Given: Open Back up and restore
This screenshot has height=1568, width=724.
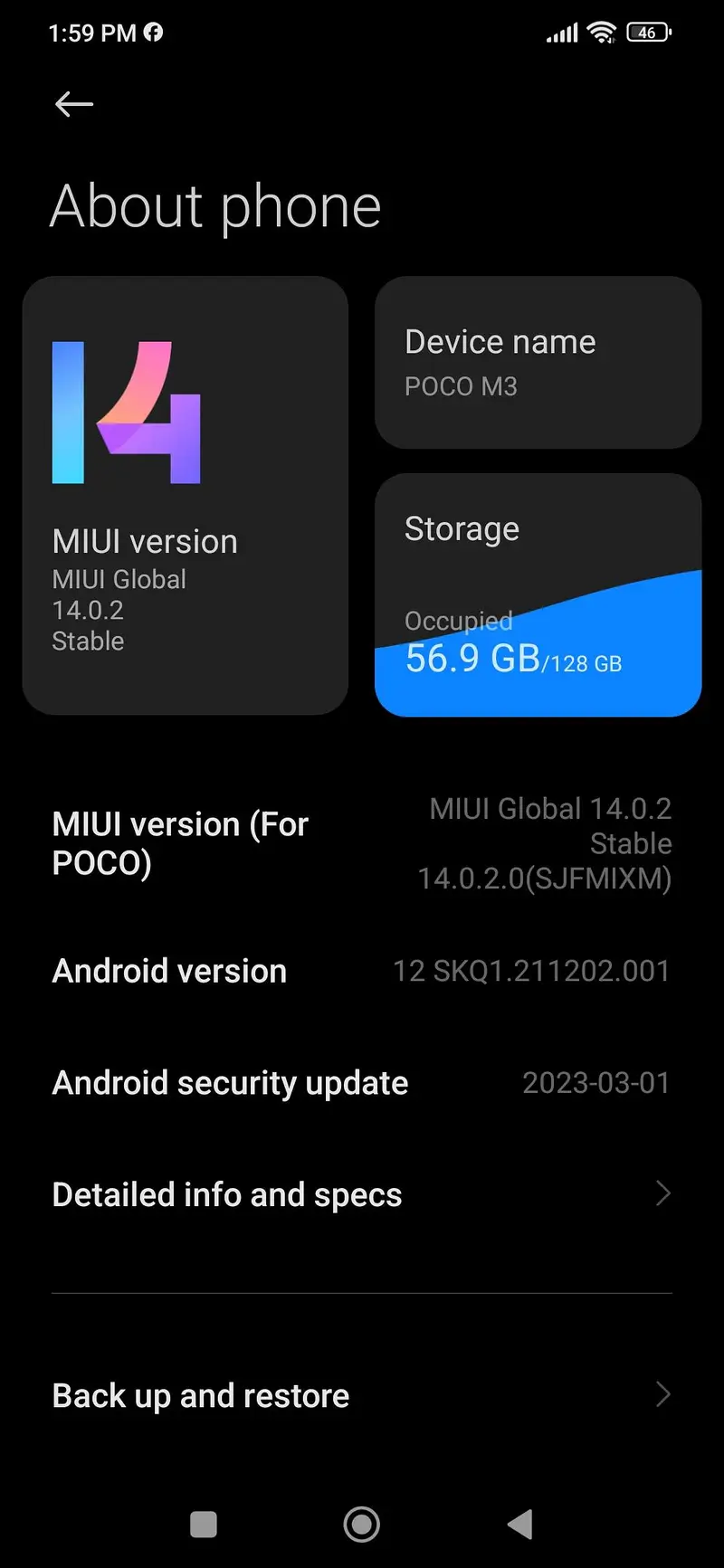Looking at the screenshot, I should click(x=362, y=1395).
